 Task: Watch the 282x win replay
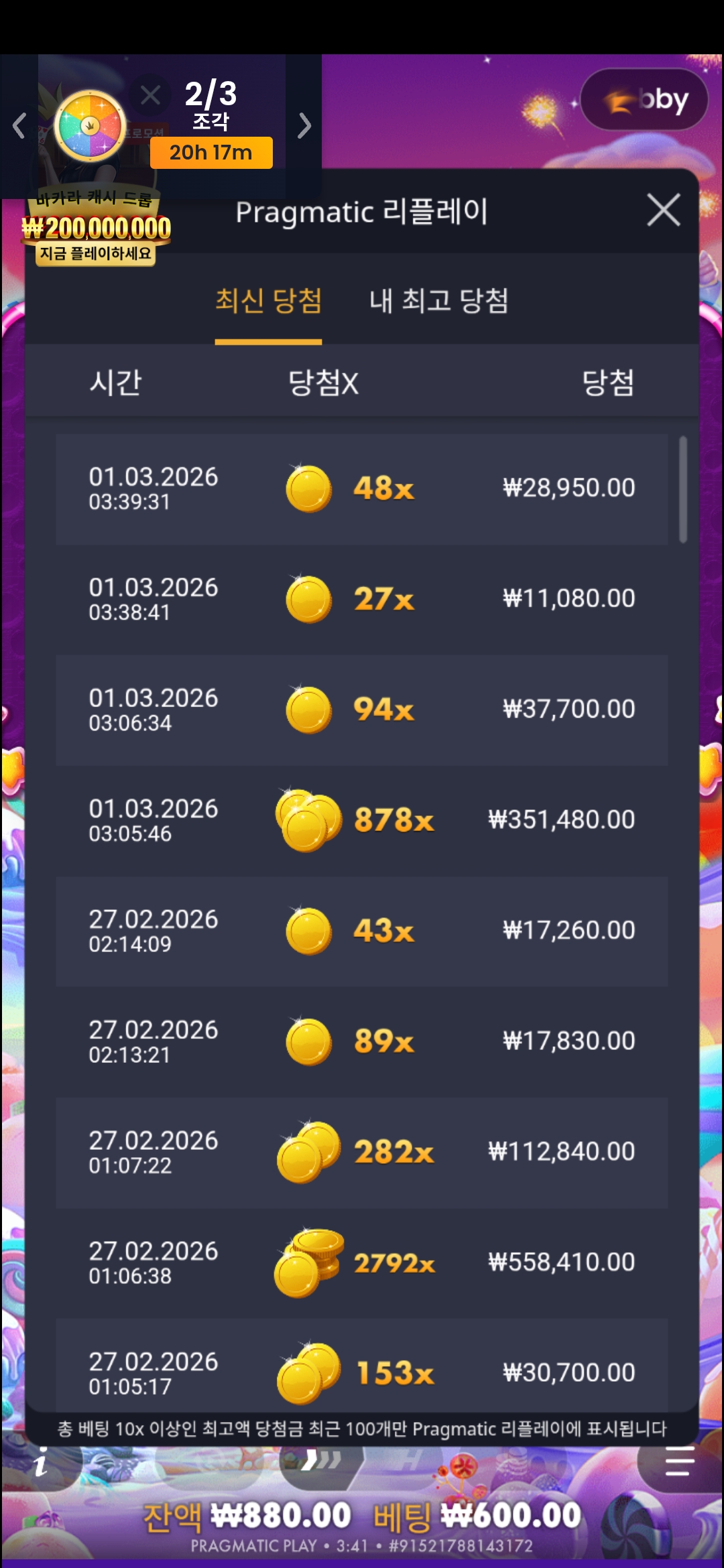pyautogui.click(x=361, y=1152)
